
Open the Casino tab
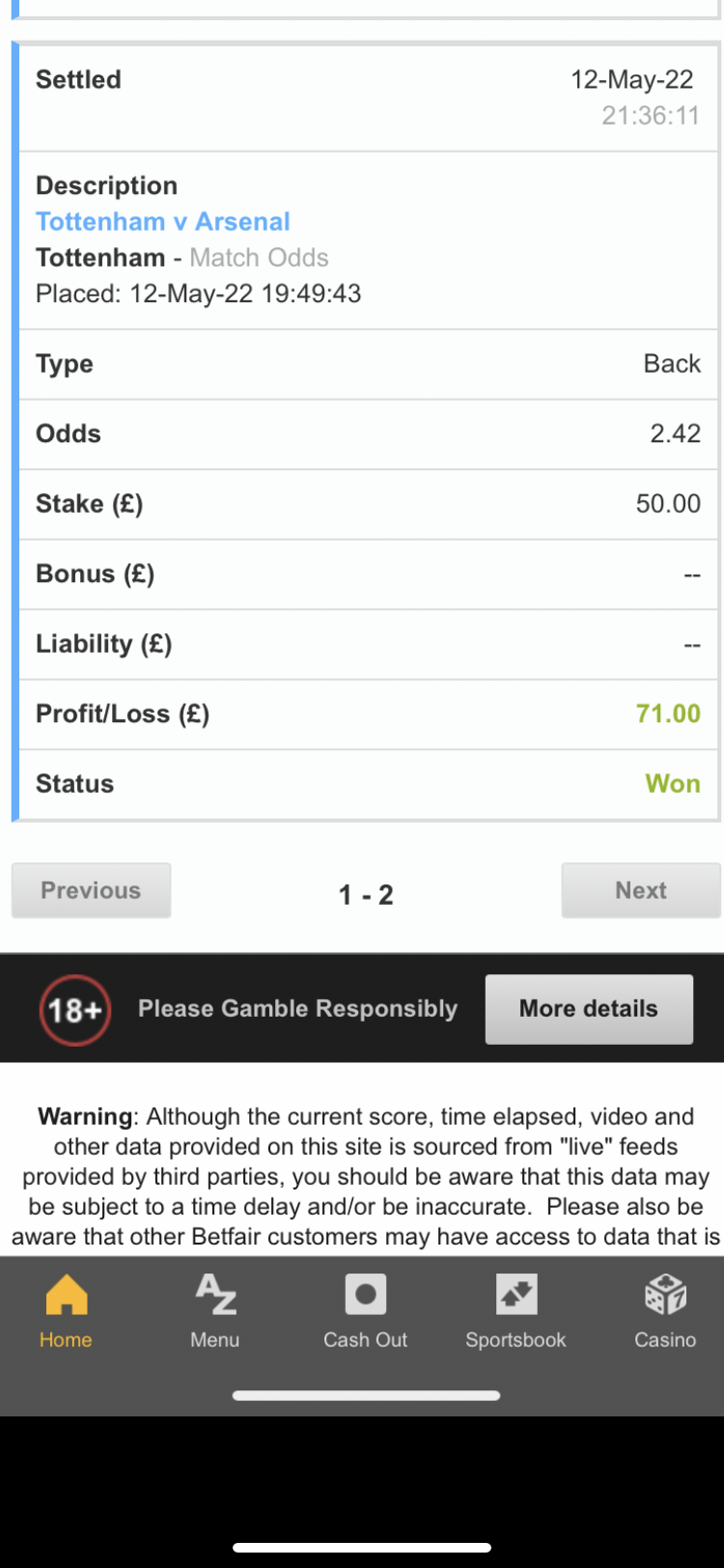(x=665, y=1311)
